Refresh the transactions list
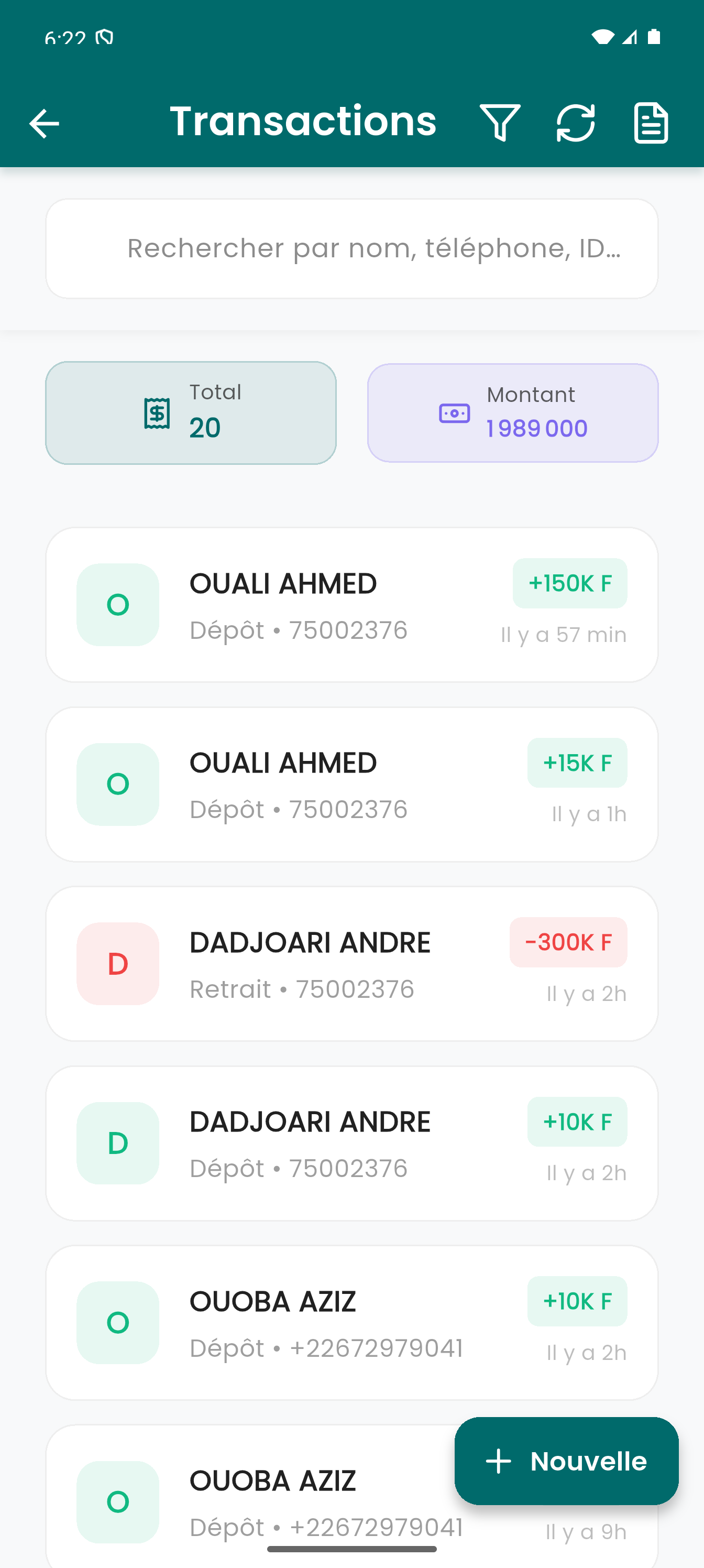704x1568 pixels. (x=575, y=123)
